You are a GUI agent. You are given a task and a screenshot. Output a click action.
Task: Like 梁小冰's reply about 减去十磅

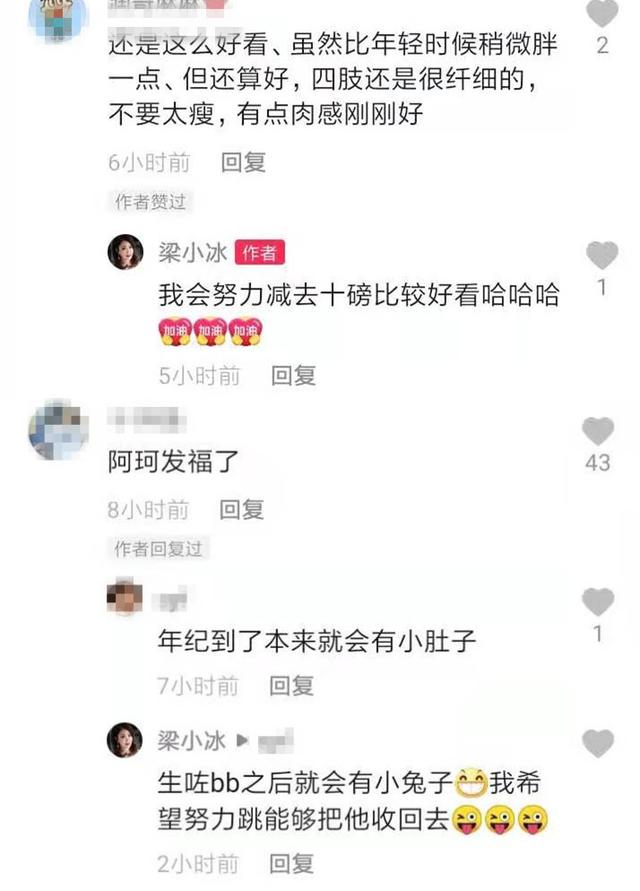pyautogui.click(x=601, y=256)
